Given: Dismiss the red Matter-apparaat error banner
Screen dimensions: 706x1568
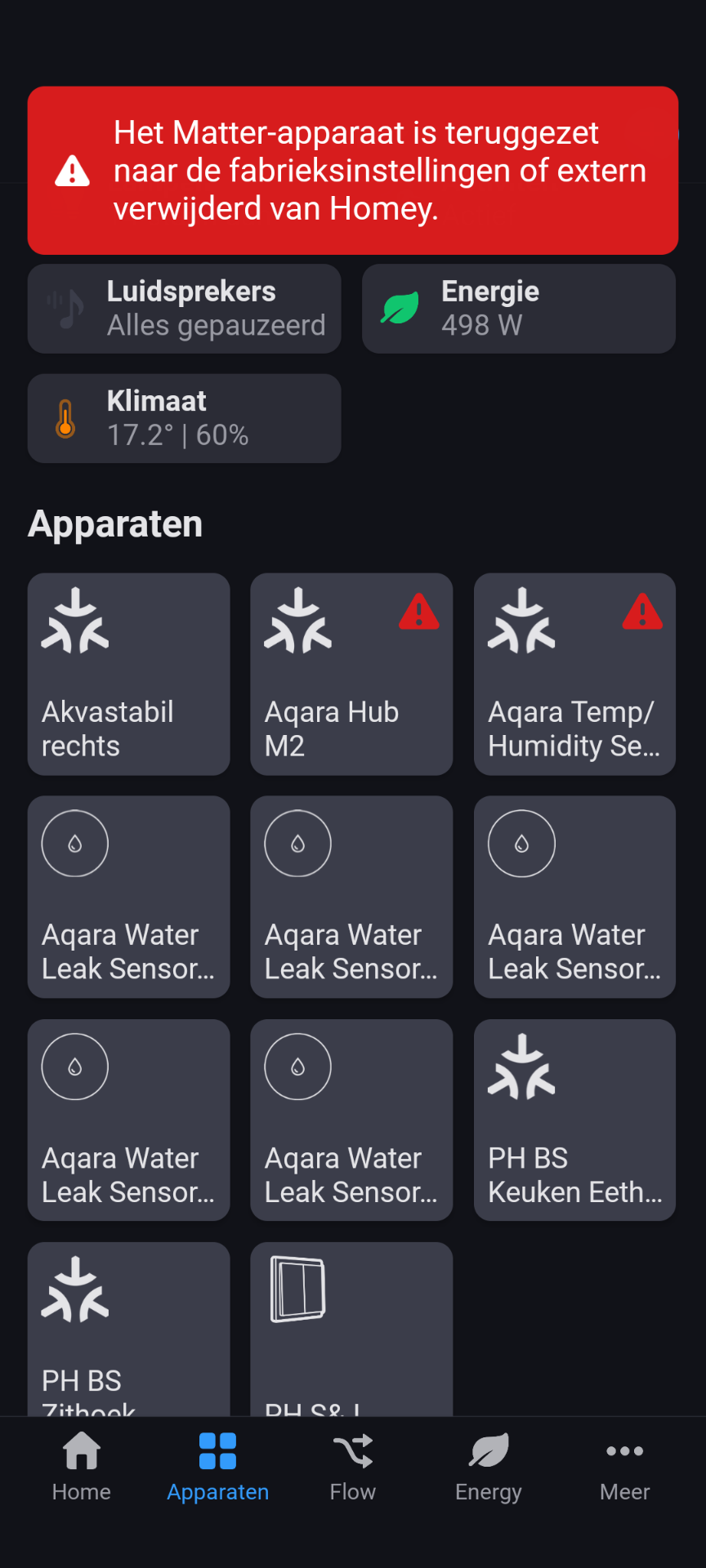Looking at the screenshot, I should point(353,171).
